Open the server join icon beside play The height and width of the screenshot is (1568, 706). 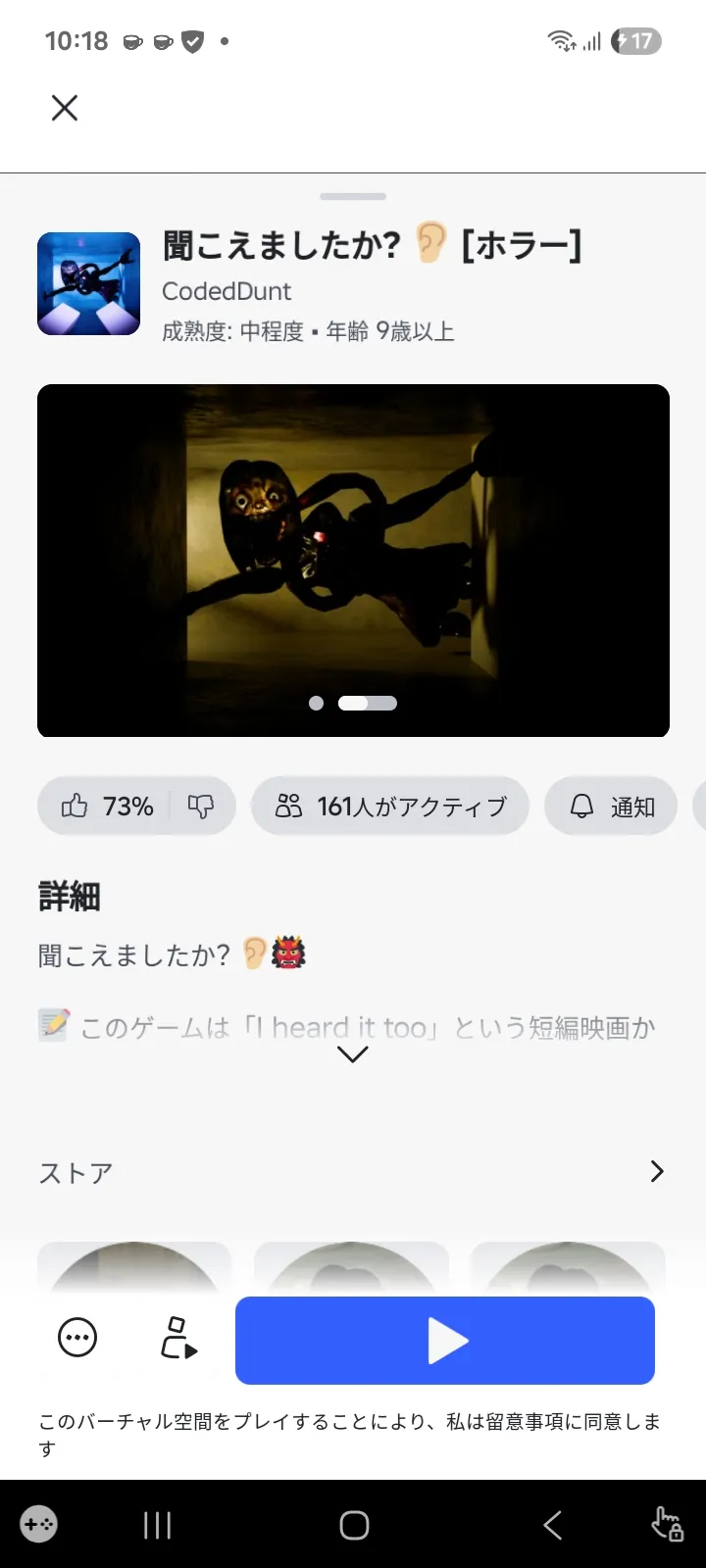(177, 1338)
